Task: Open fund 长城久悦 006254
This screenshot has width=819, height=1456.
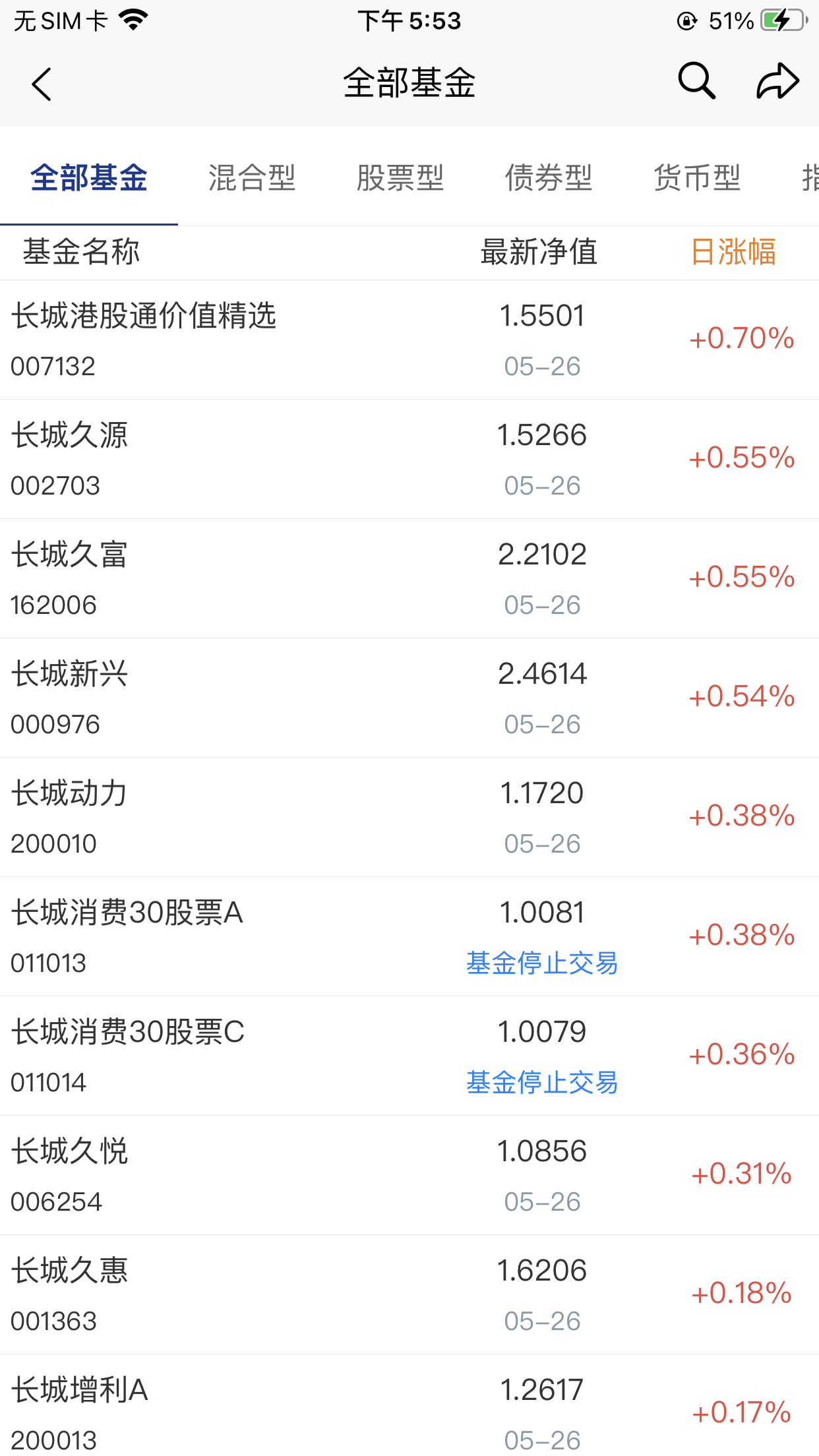Action: [409, 1175]
